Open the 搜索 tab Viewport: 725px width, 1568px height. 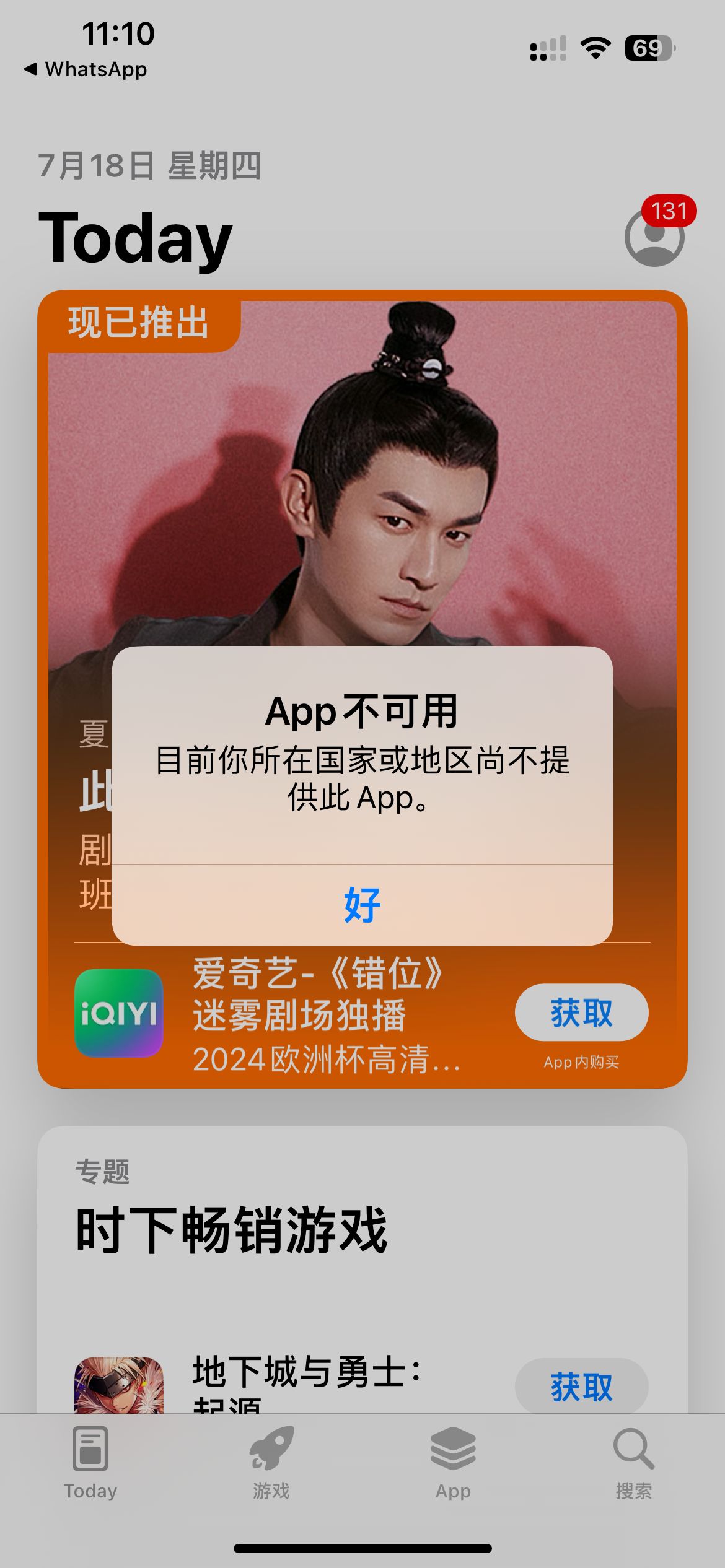pyautogui.click(x=633, y=1463)
